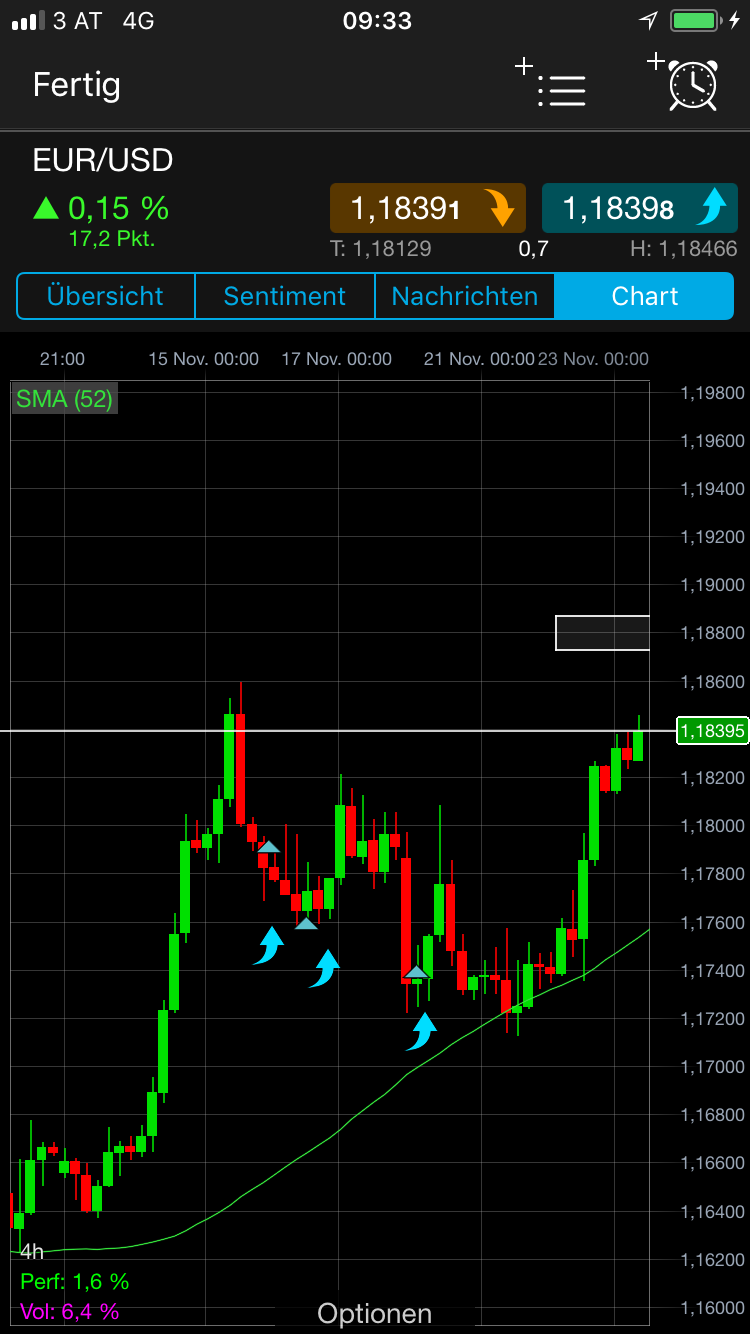This screenshot has height=1334, width=750.
Task: Select the green up-triangle next to 0,15 %
Action: point(44,206)
